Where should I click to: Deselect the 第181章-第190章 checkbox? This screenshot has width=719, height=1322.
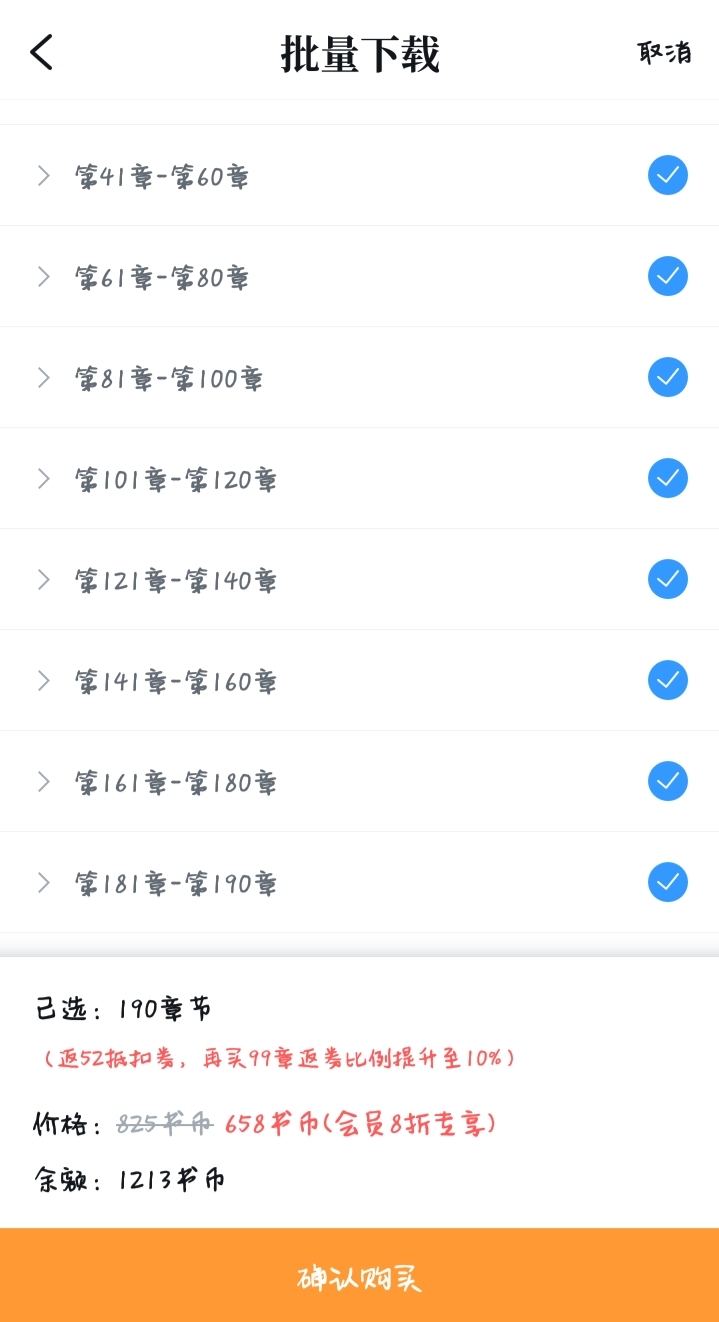tap(668, 882)
